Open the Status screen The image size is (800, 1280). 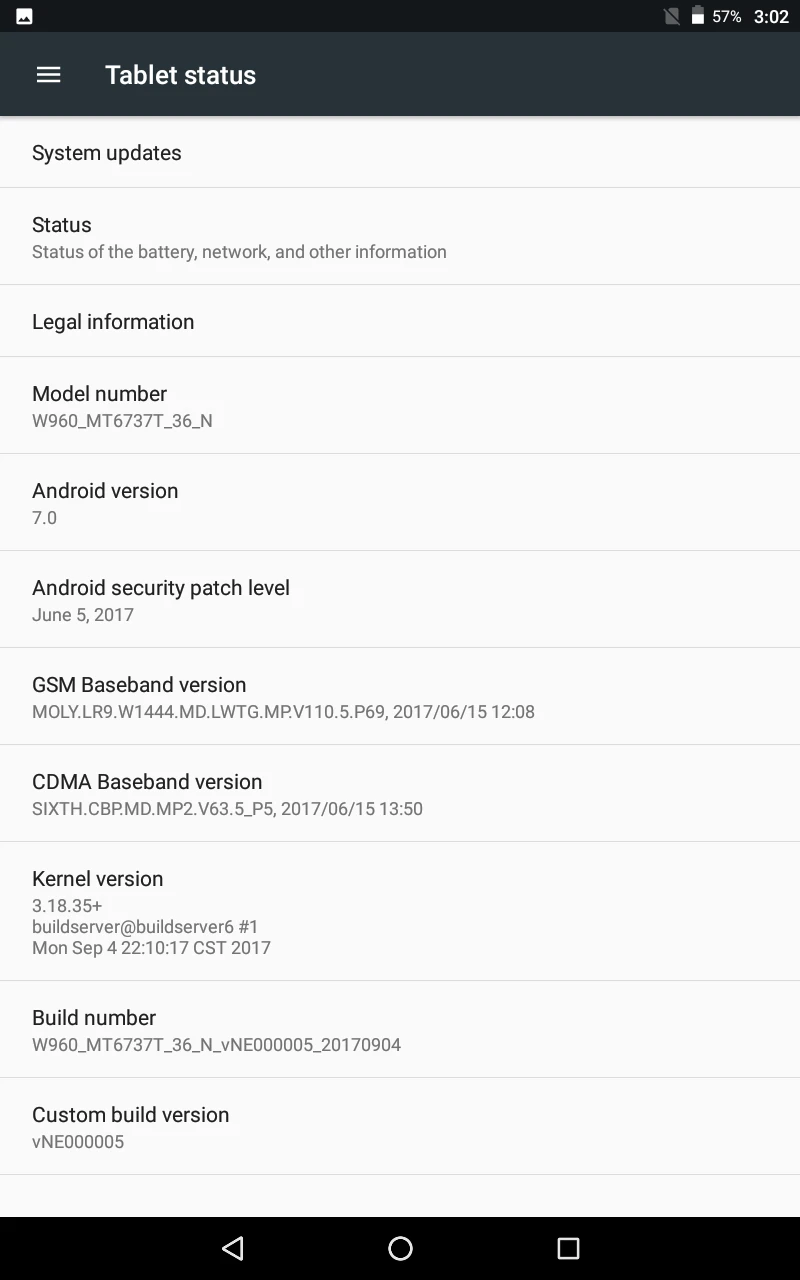tap(400, 236)
